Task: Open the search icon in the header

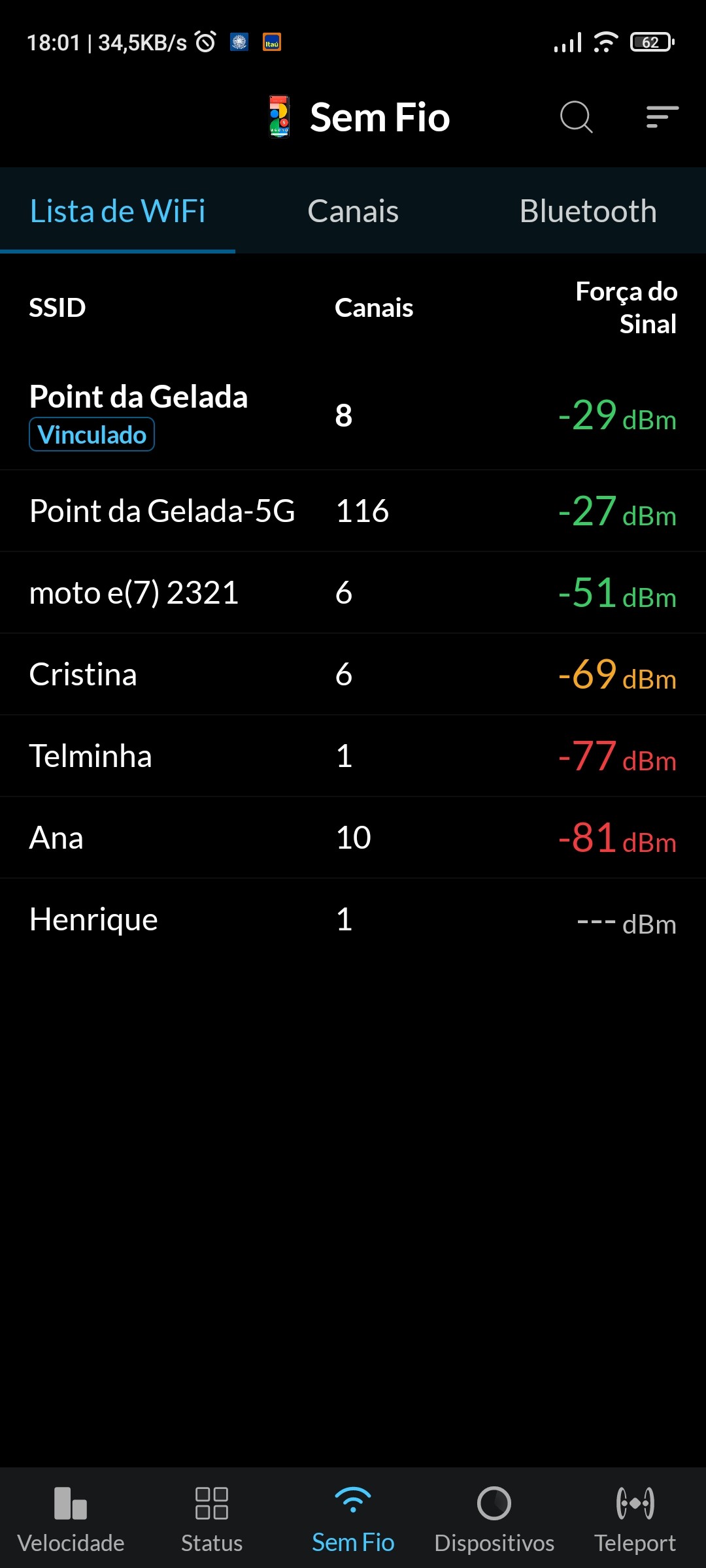Action: tap(576, 118)
